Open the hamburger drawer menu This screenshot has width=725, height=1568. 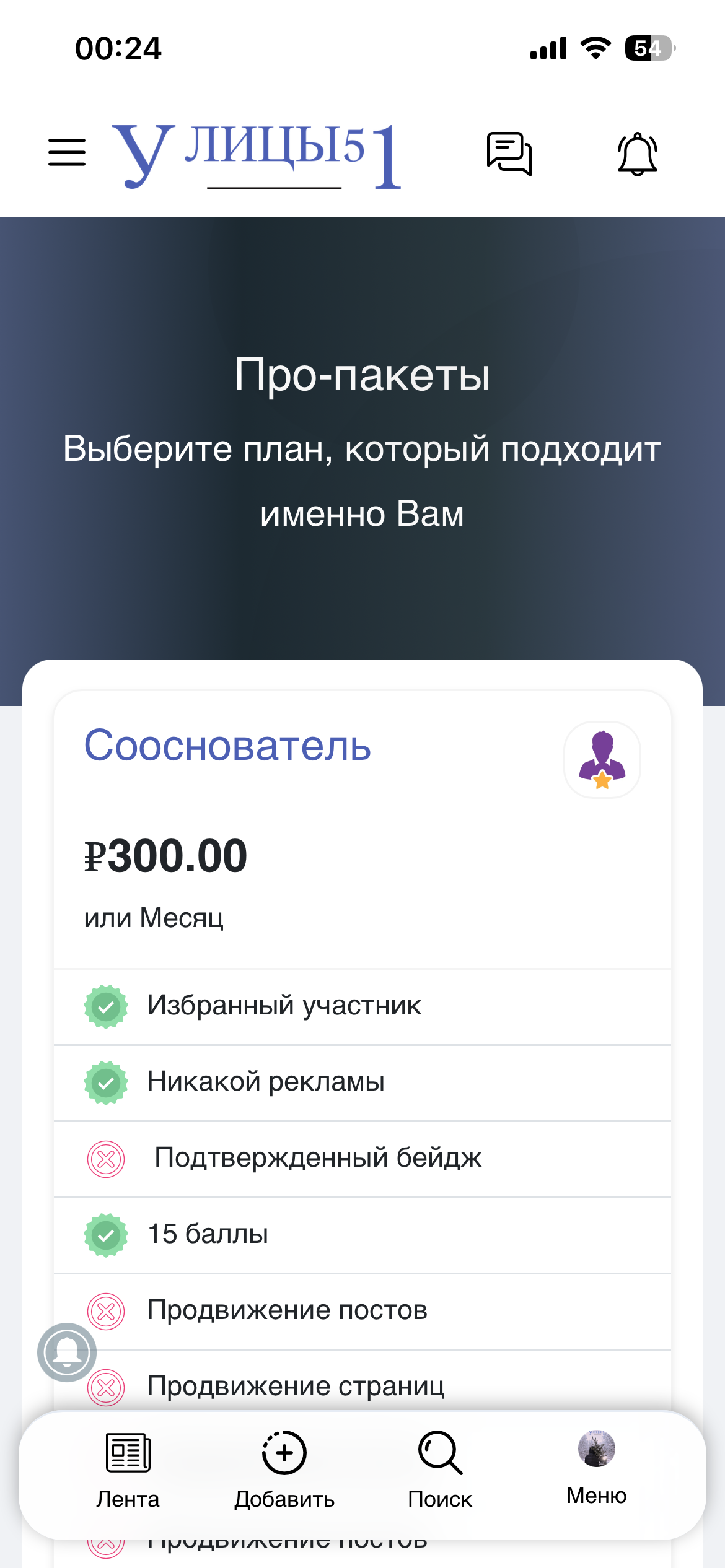pos(67,152)
